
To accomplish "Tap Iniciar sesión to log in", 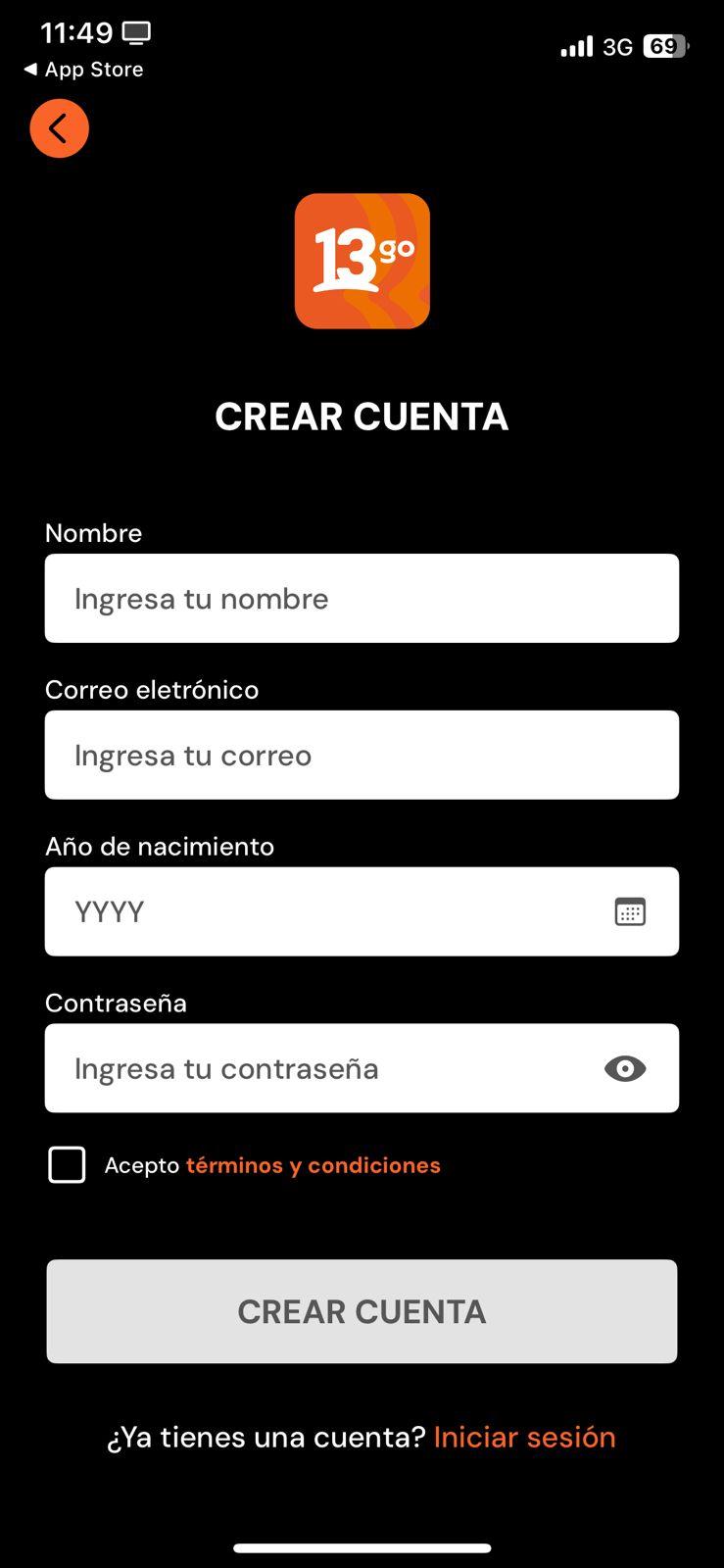I will tap(523, 1437).
